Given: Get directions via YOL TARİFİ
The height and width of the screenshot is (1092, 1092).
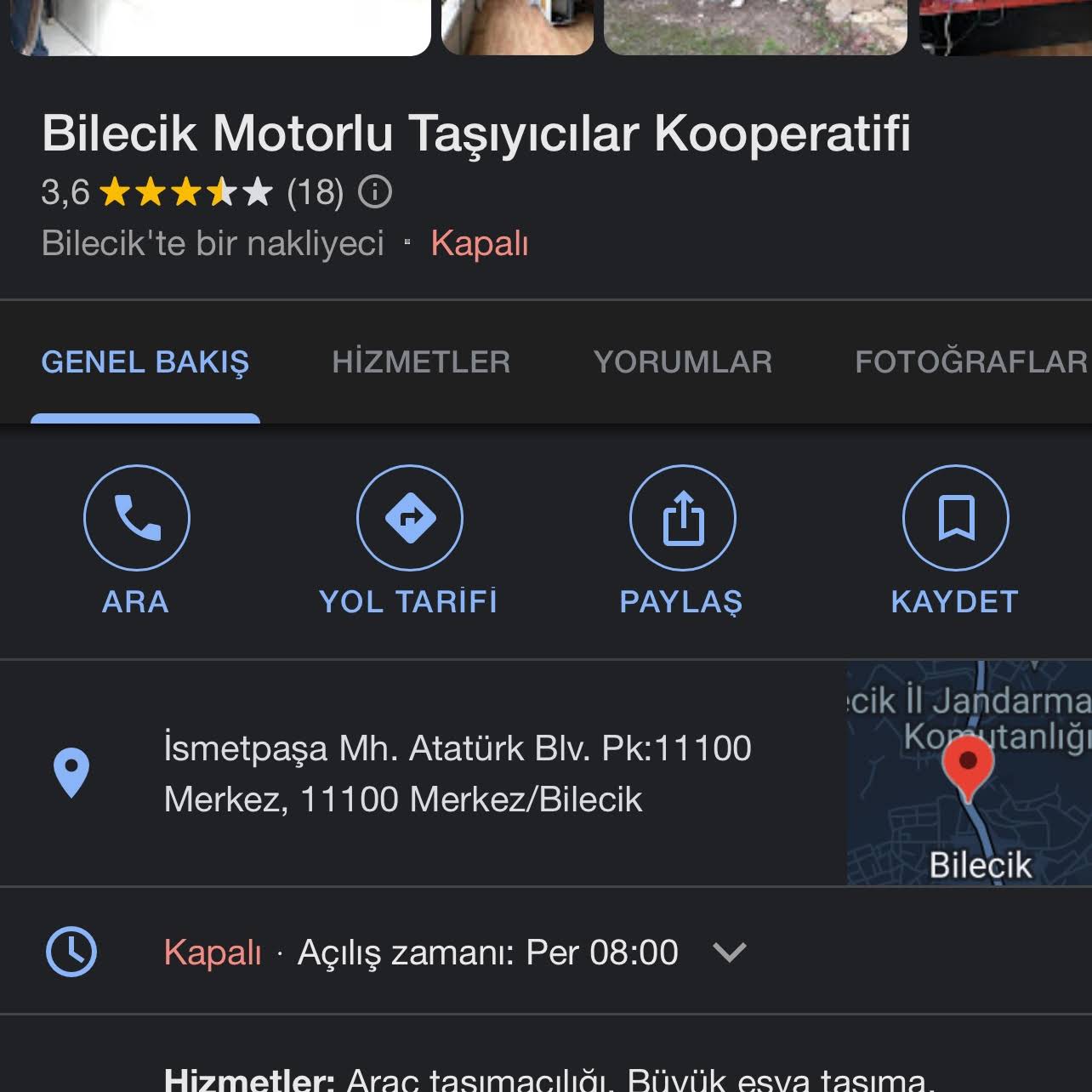Looking at the screenshot, I should (x=409, y=518).
